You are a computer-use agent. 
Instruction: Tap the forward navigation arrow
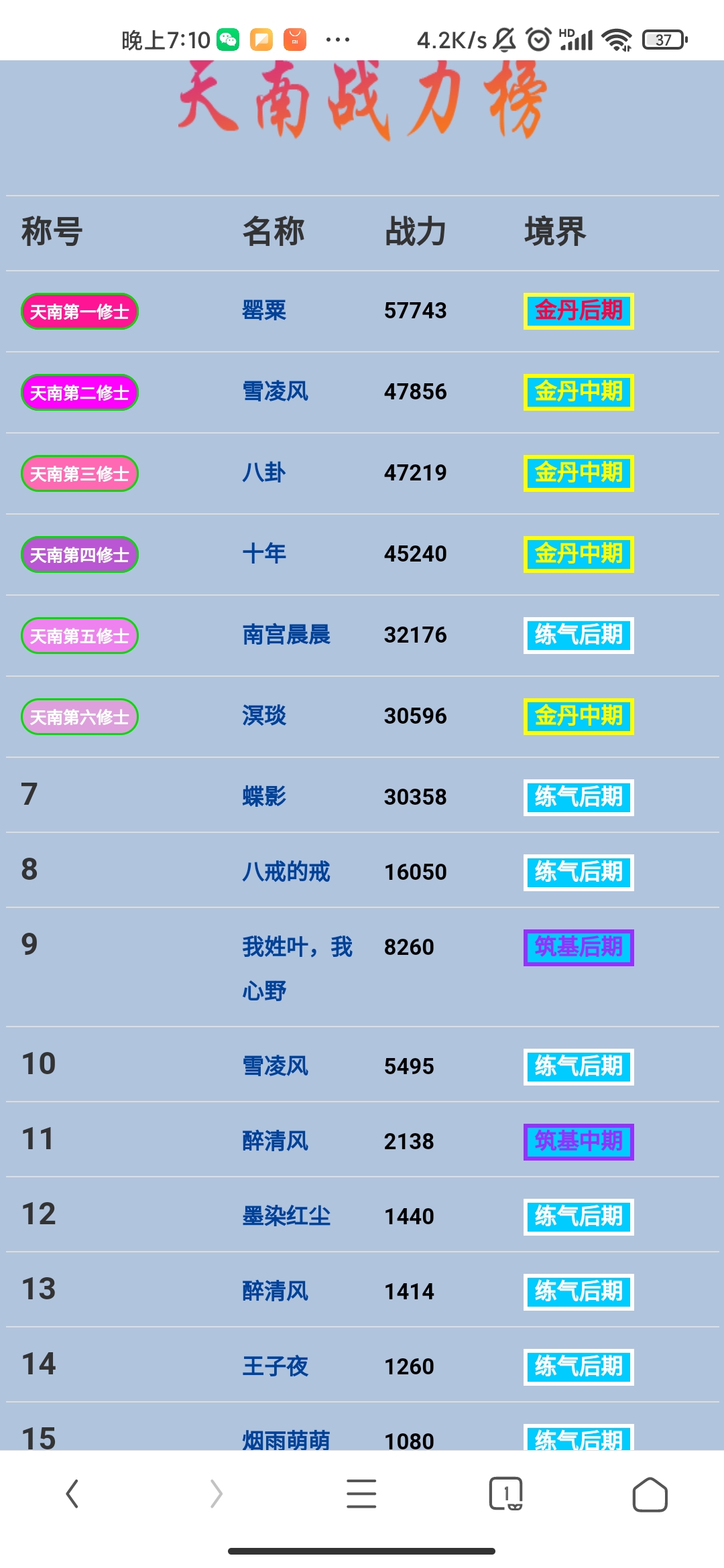(217, 1493)
